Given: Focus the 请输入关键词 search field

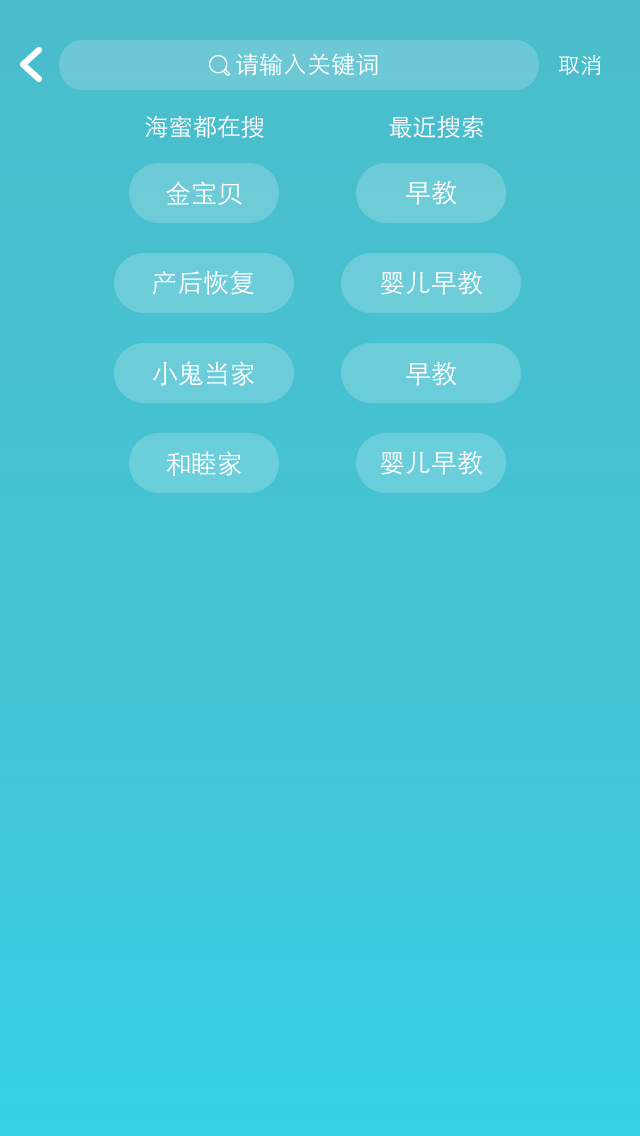Looking at the screenshot, I should pyautogui.click(x=298, y=65).
